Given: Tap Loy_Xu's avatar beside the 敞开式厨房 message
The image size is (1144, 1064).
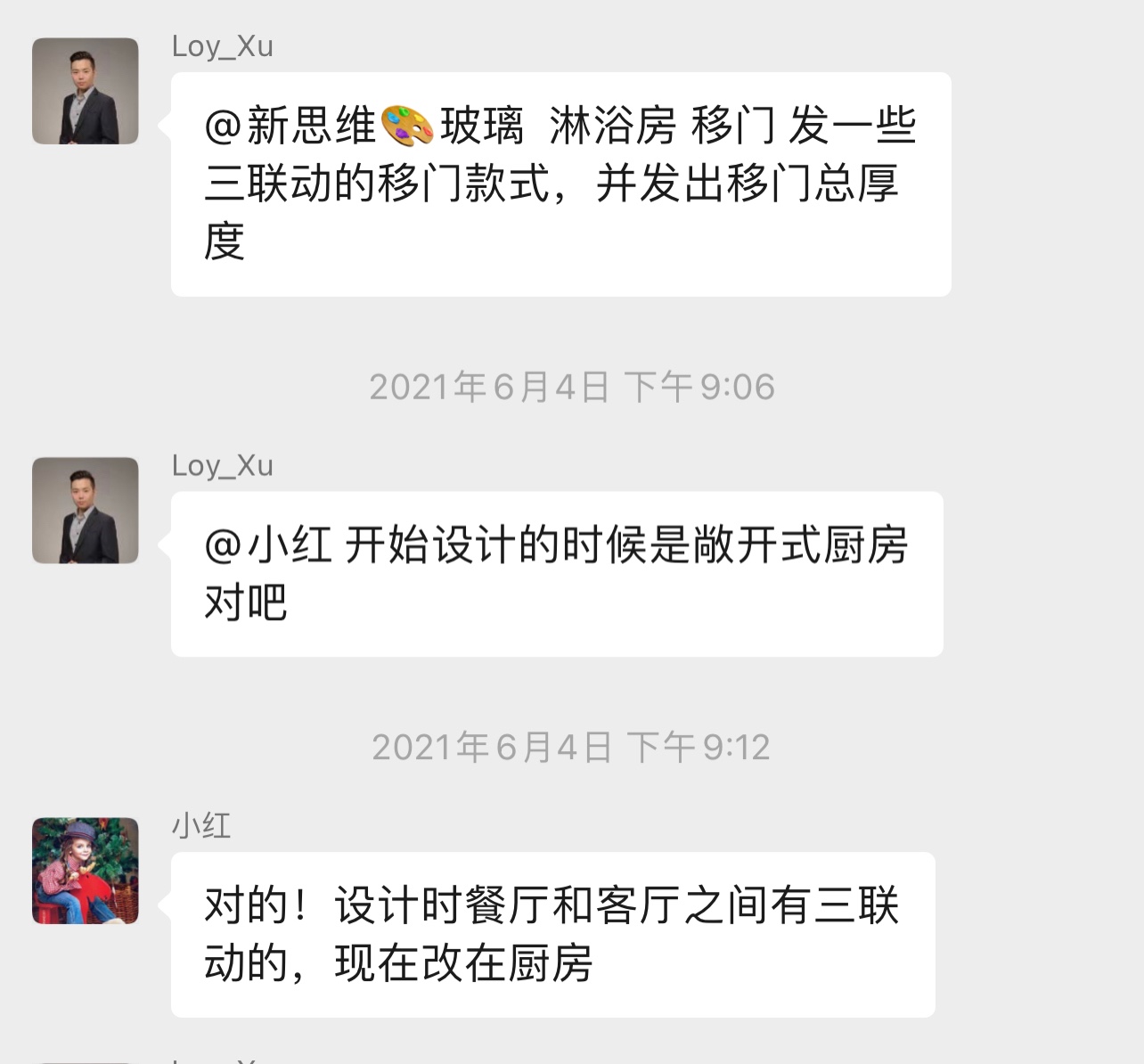Looking at the screenshot, I should [x=86, y=511].
